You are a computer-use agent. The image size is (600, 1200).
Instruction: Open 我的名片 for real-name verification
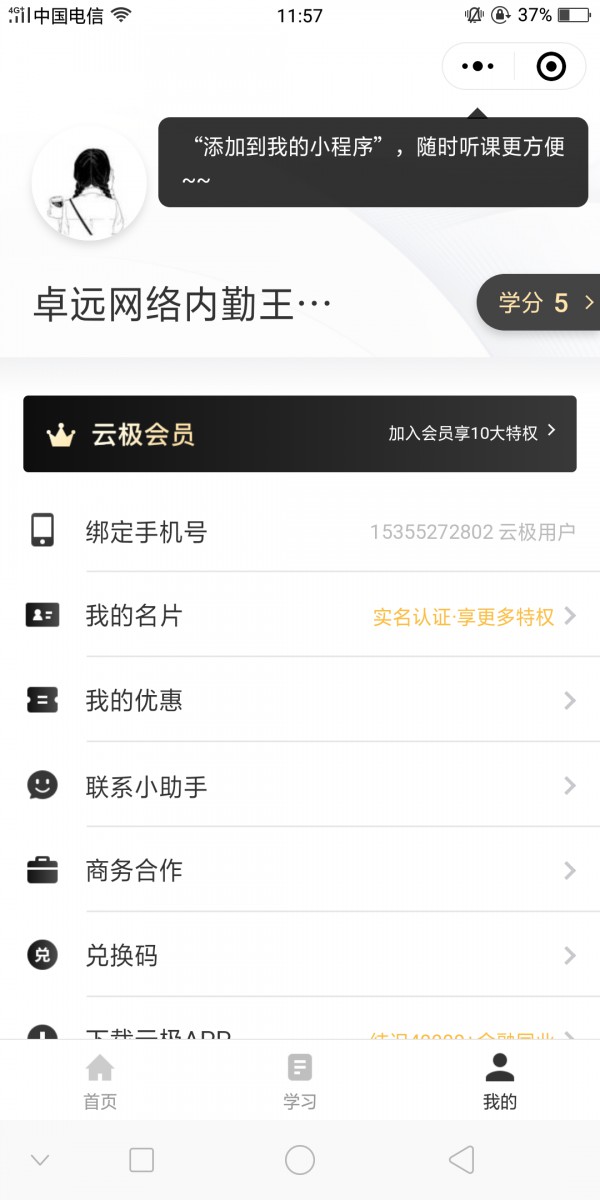[300, 616]
